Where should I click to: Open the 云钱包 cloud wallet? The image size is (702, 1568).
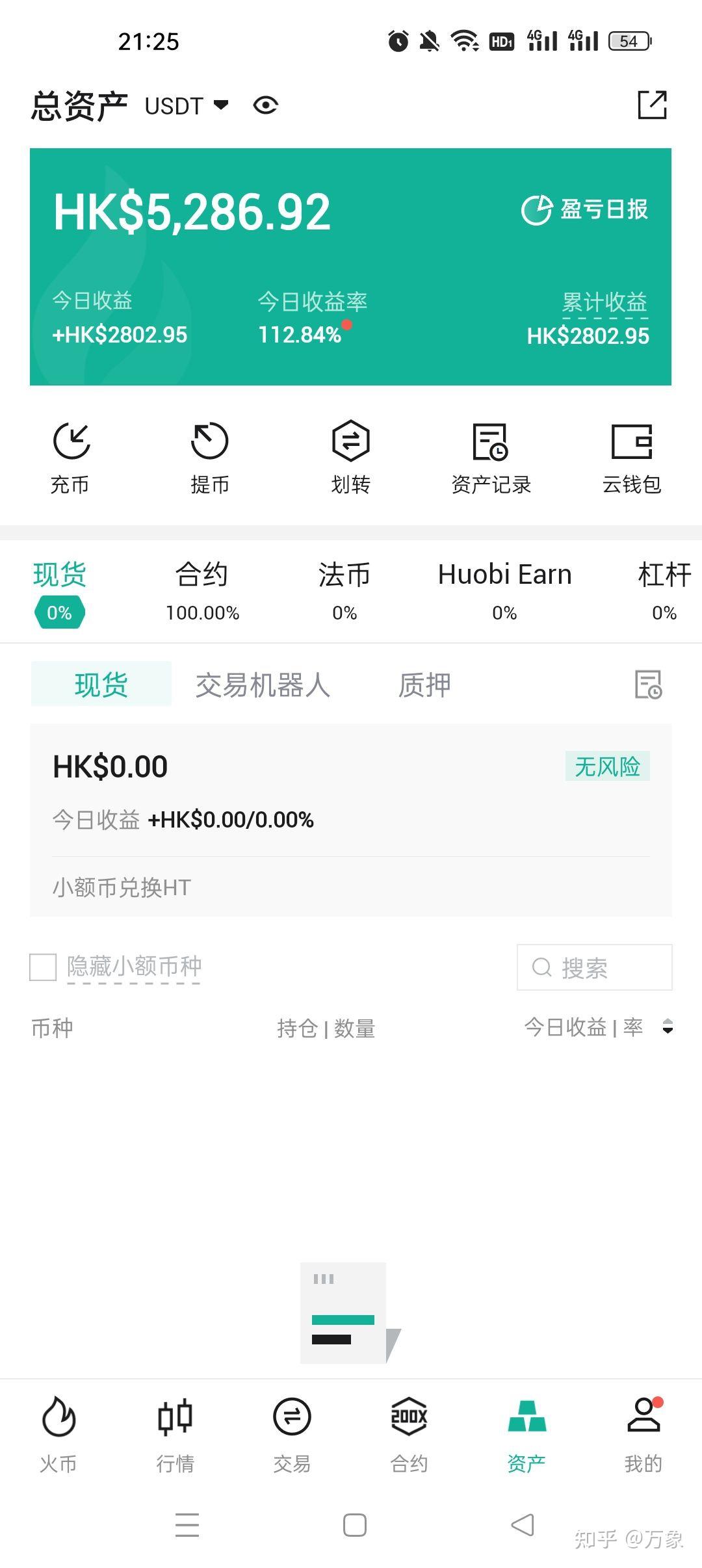(631, 455)
